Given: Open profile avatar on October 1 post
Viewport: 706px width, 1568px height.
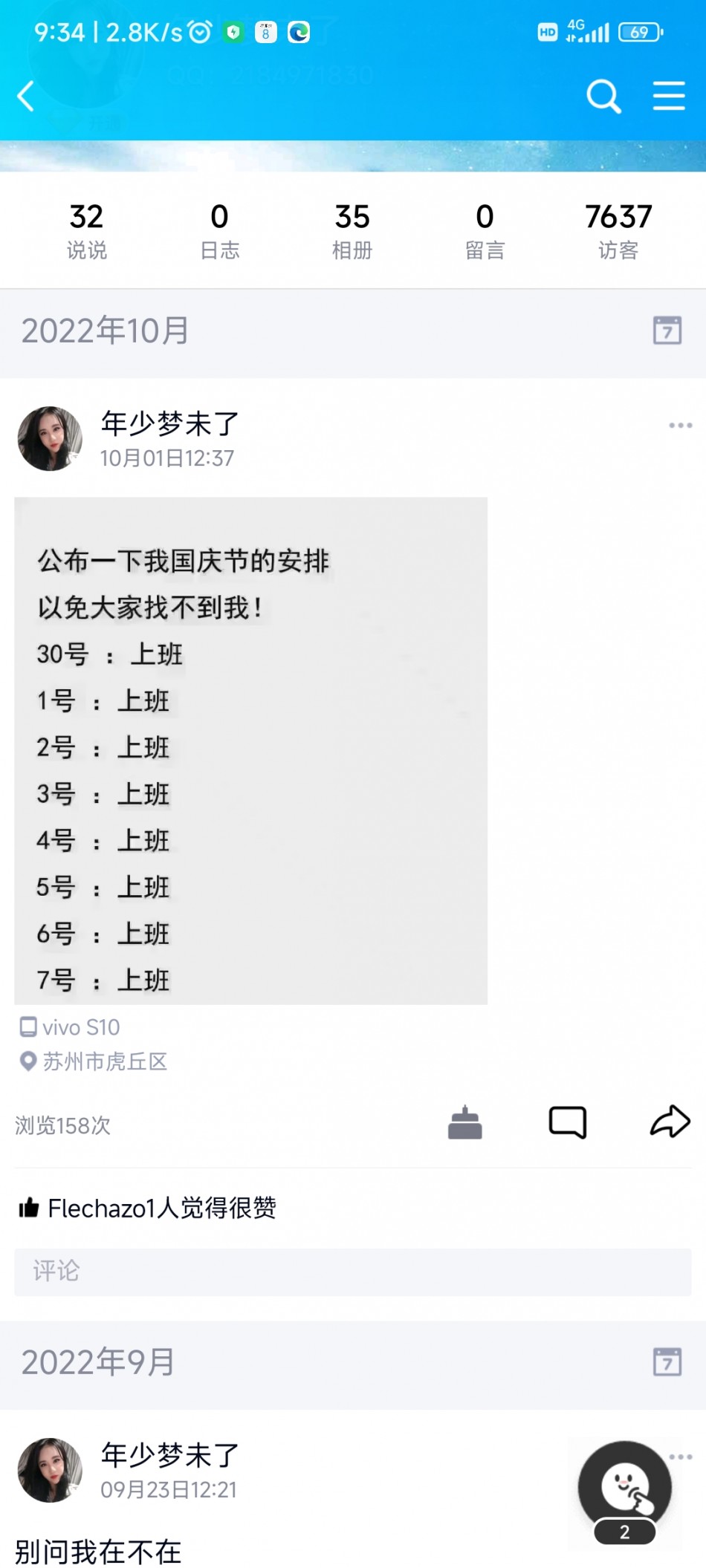Looking at the screenshot, I should point(50,438).
